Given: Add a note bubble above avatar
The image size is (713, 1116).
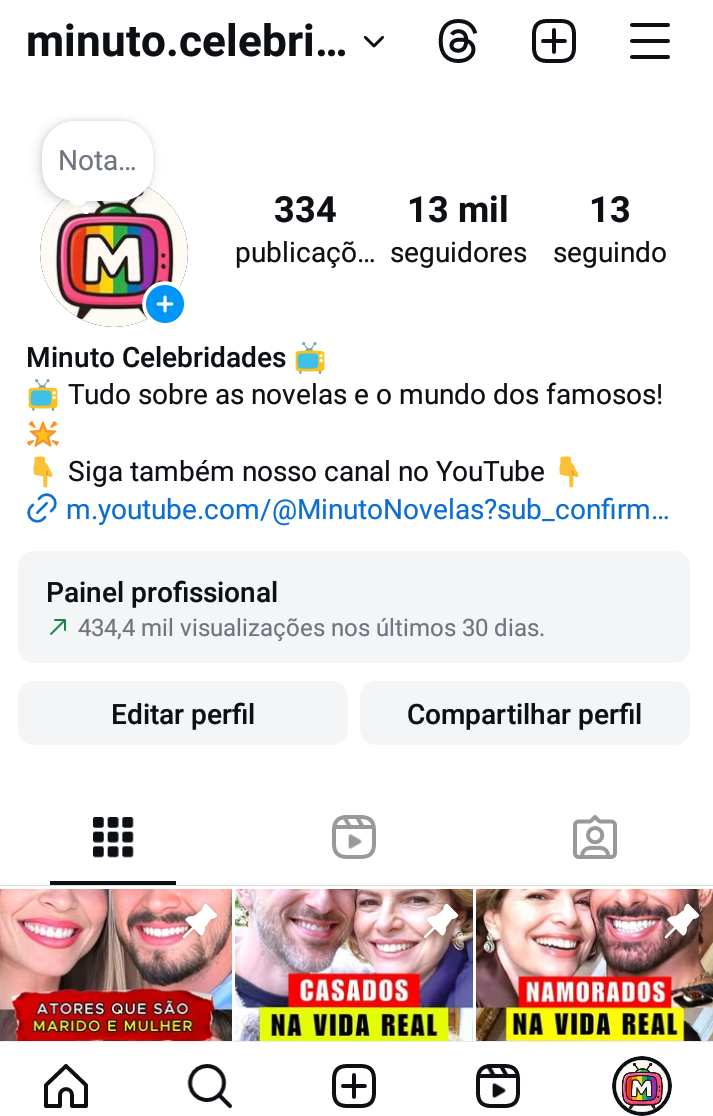Looking at the screenshot, I should [x=97, y=160].
